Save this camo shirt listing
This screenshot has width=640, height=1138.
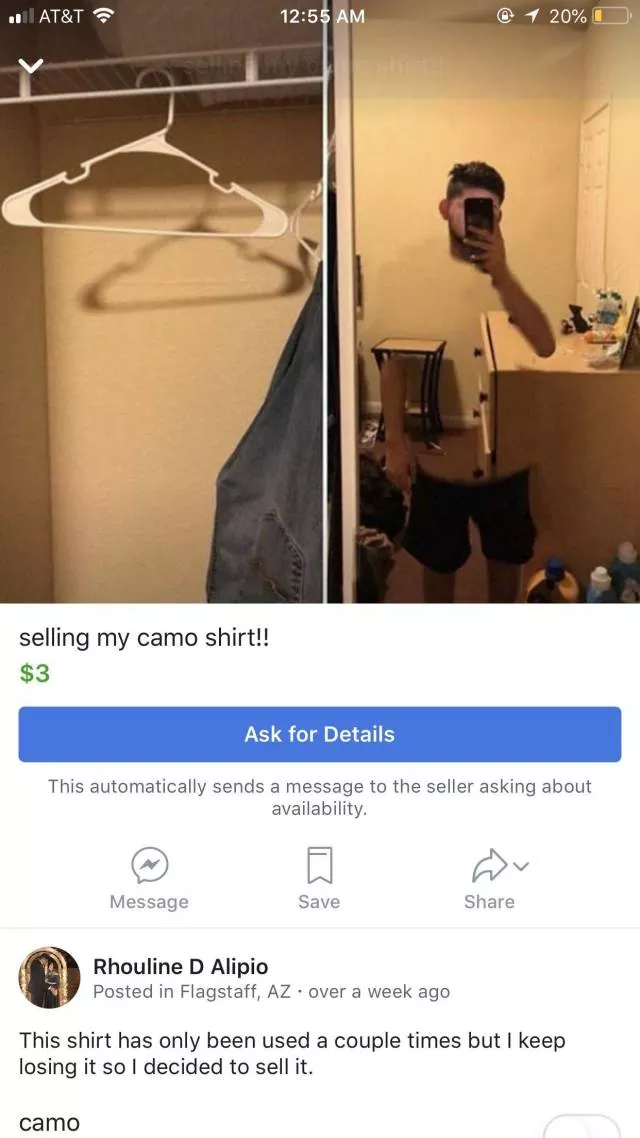319,878
